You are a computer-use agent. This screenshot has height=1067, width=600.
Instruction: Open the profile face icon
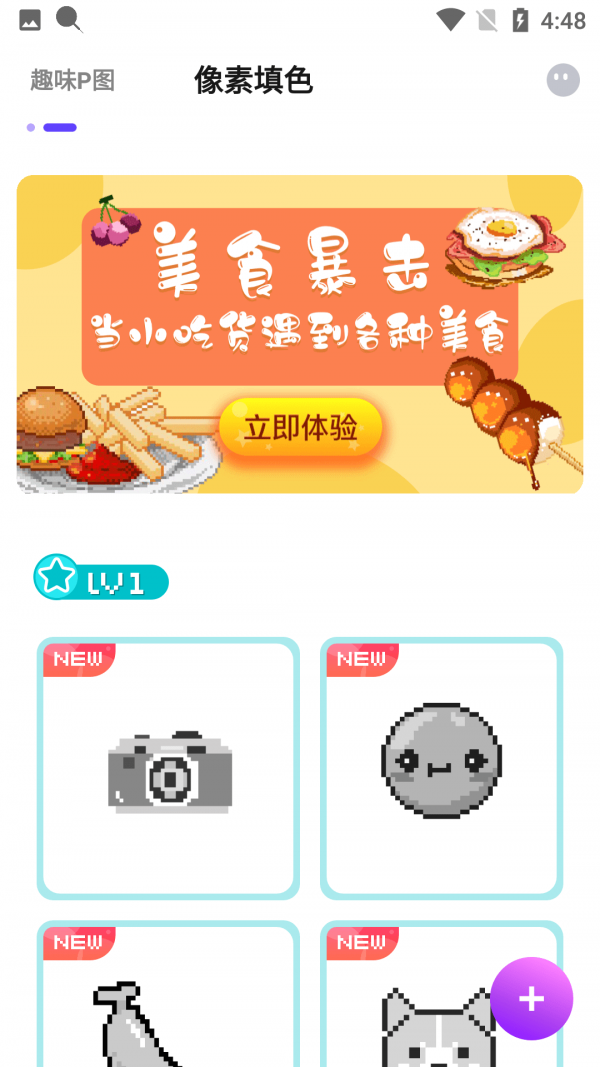click(563, 80)
